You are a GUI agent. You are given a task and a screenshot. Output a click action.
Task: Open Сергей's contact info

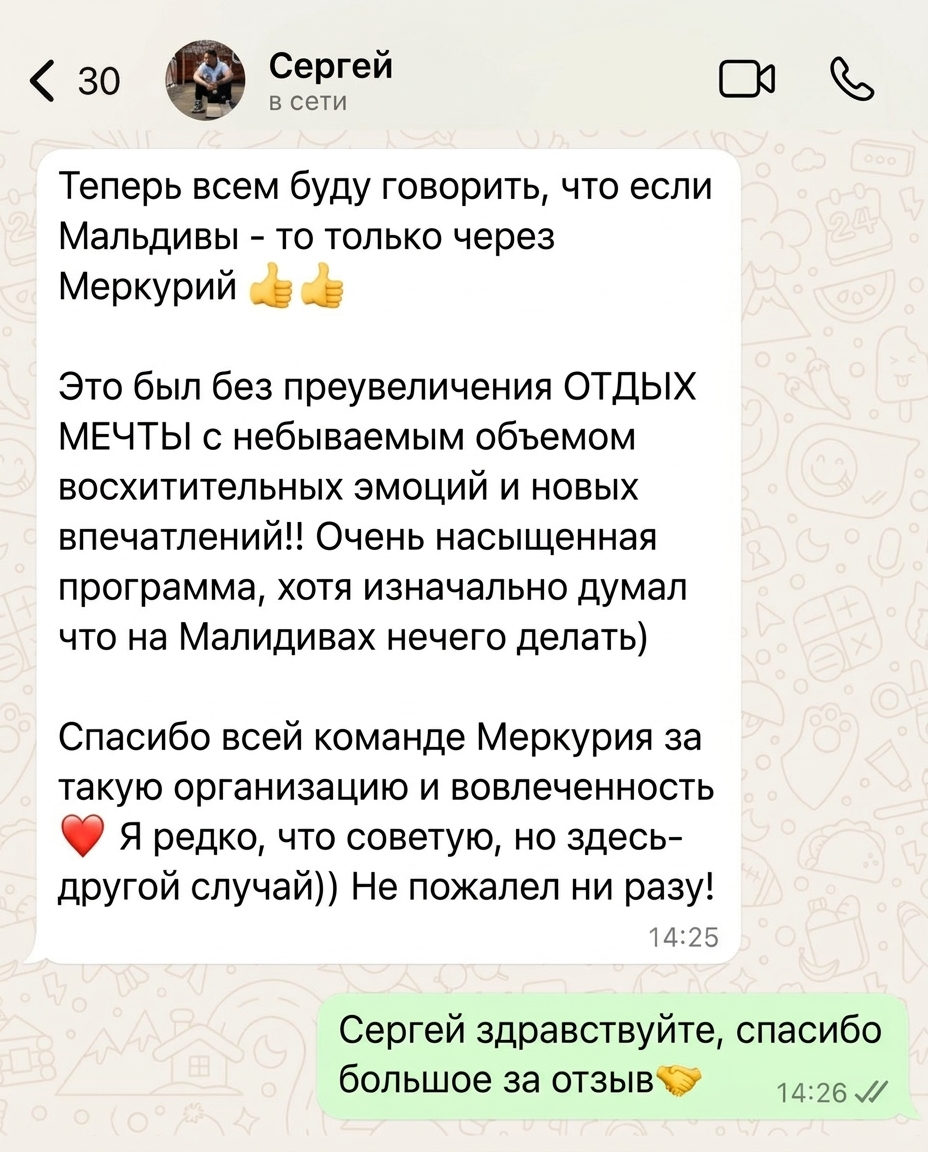pos(331,79)
